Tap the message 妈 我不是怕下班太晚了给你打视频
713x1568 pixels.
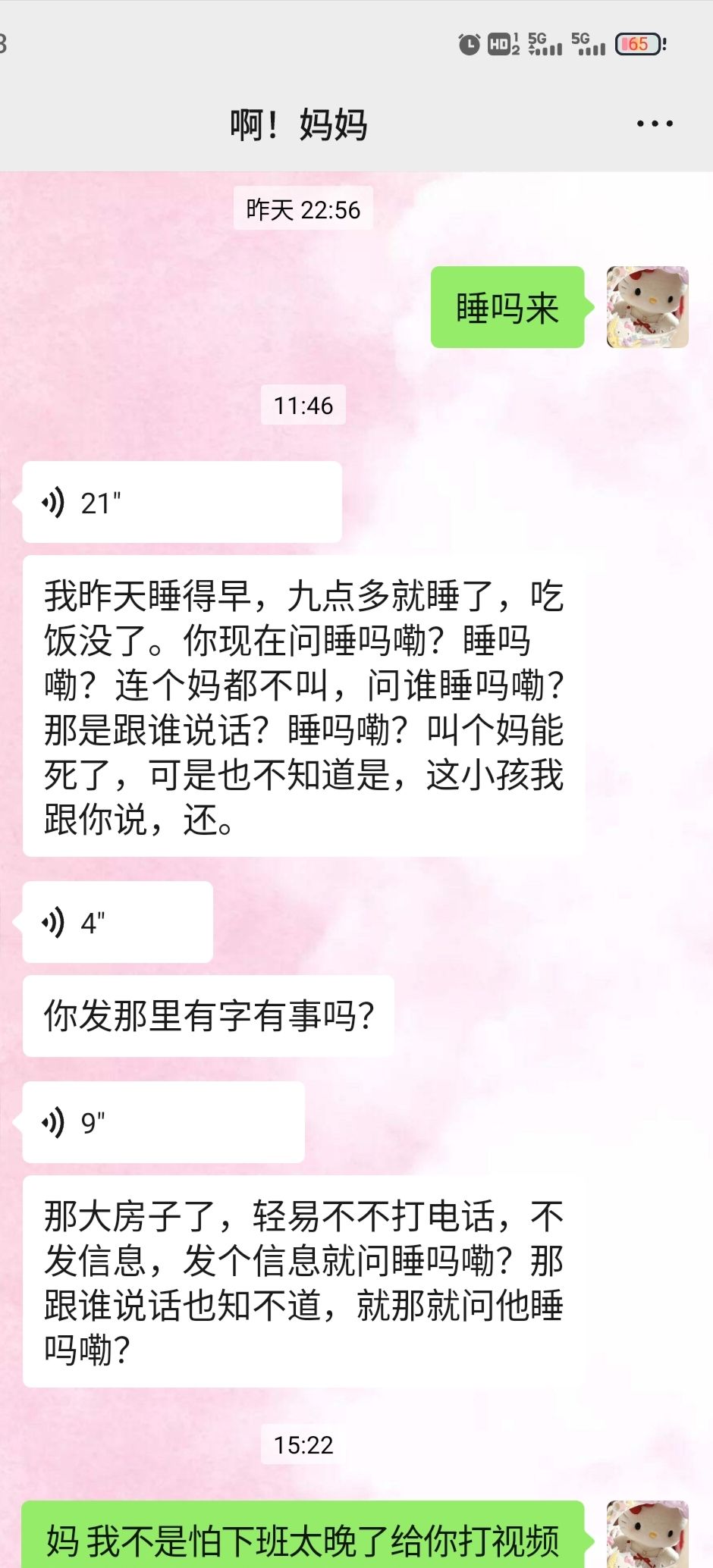pyautogui.click(x=303, y=1538)
